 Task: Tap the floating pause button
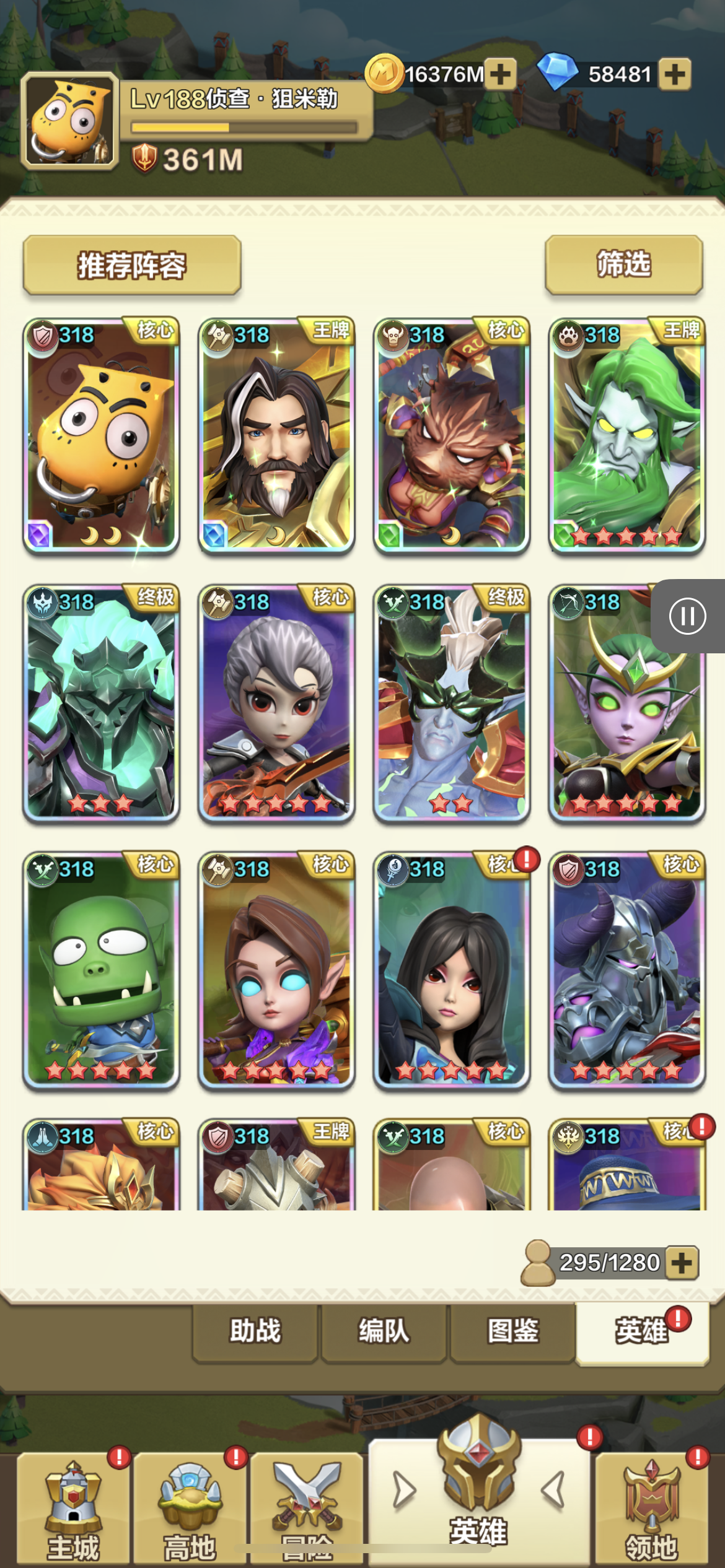click(687, 616)
